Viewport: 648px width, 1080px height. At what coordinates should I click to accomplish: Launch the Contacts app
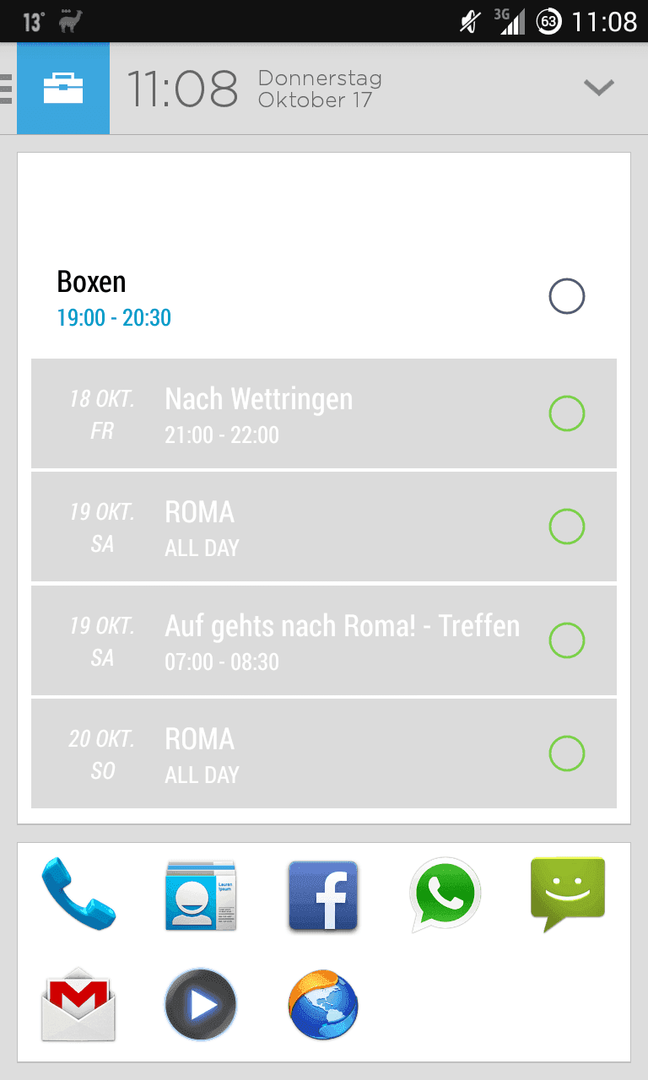click(200, 895)
